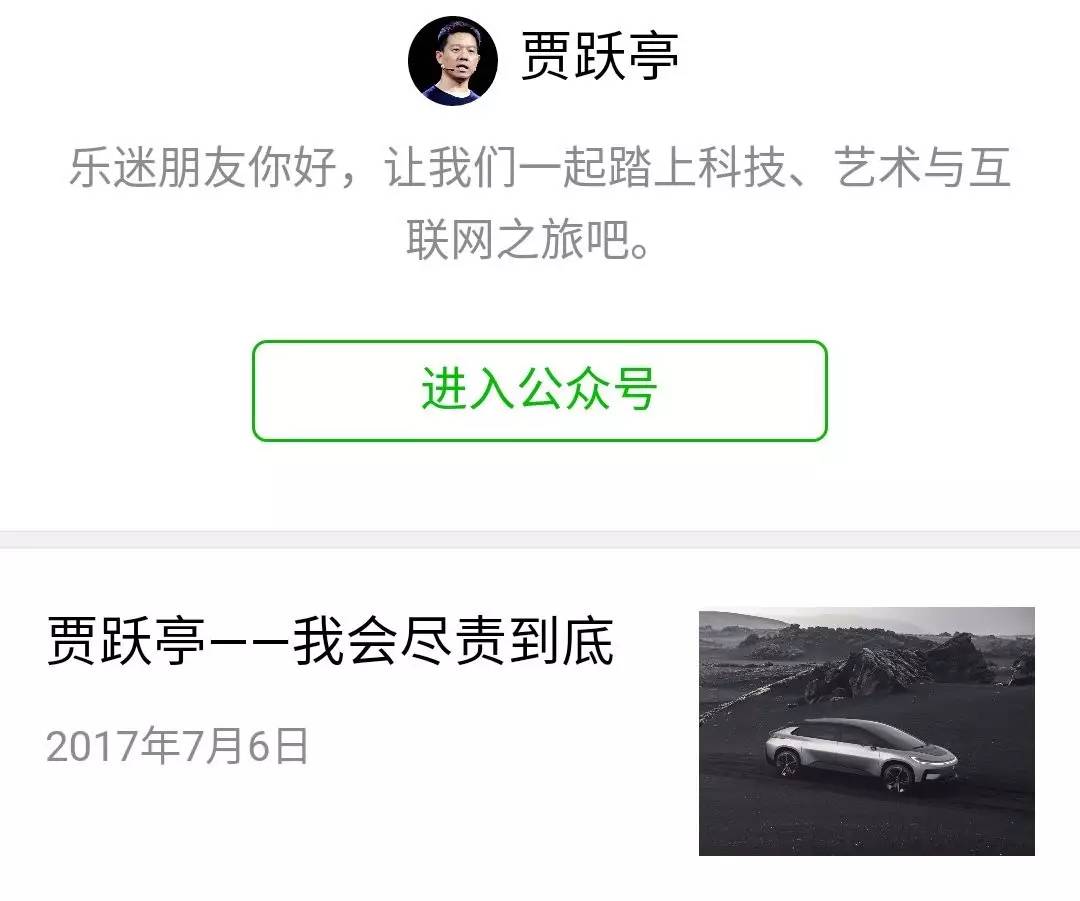Open the car photo article thumbnail
Image resolution: width=1080 pixels, height=901 pixels.
click(x=866, y=731)
